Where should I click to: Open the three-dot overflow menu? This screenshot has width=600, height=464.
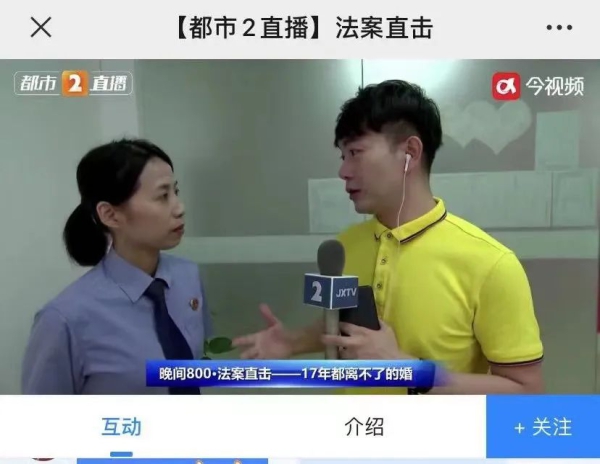pos(559,27)
